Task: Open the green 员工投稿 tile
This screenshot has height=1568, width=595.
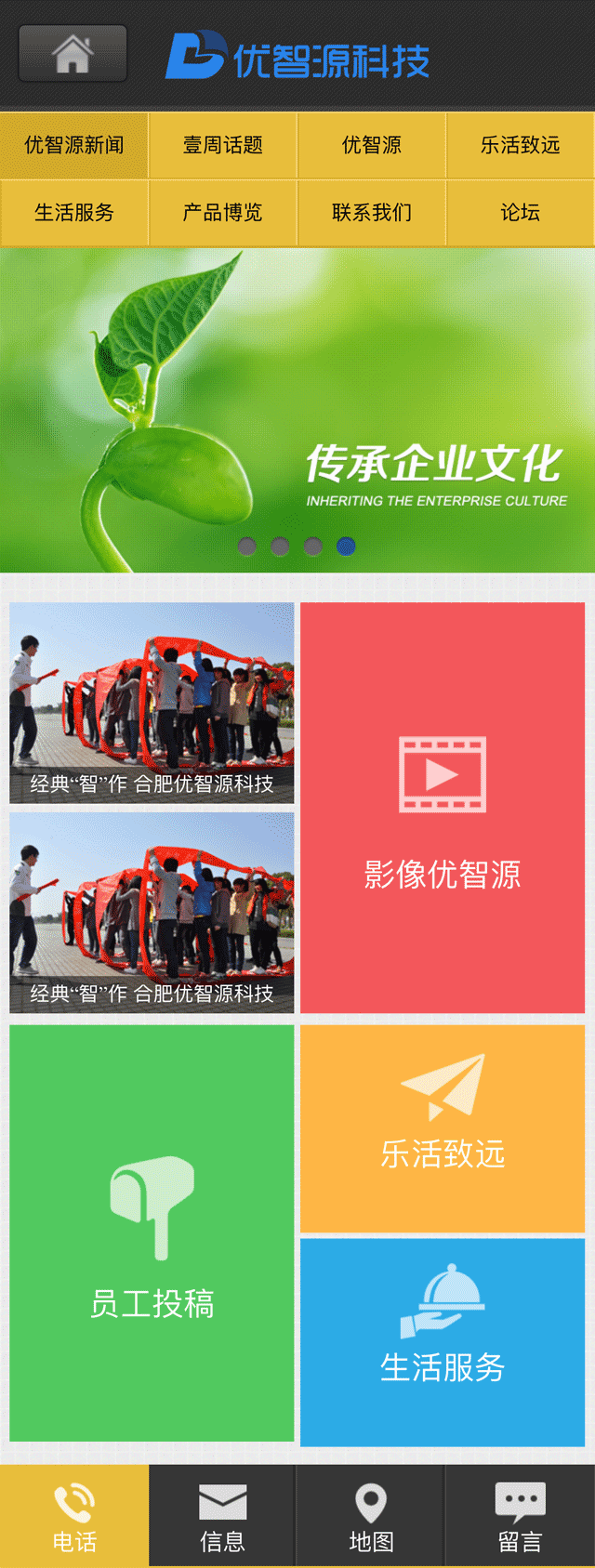Action: tap(152, 1232)
